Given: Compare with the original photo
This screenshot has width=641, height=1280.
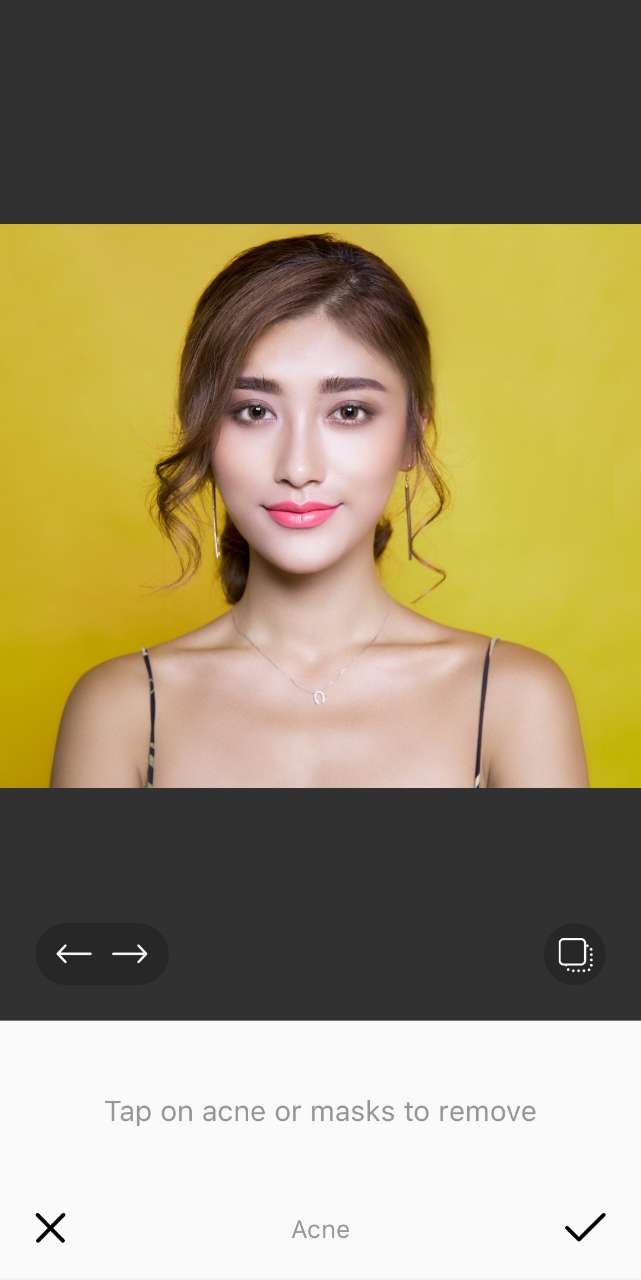Looking at the screenshot, I should [575, 954].
